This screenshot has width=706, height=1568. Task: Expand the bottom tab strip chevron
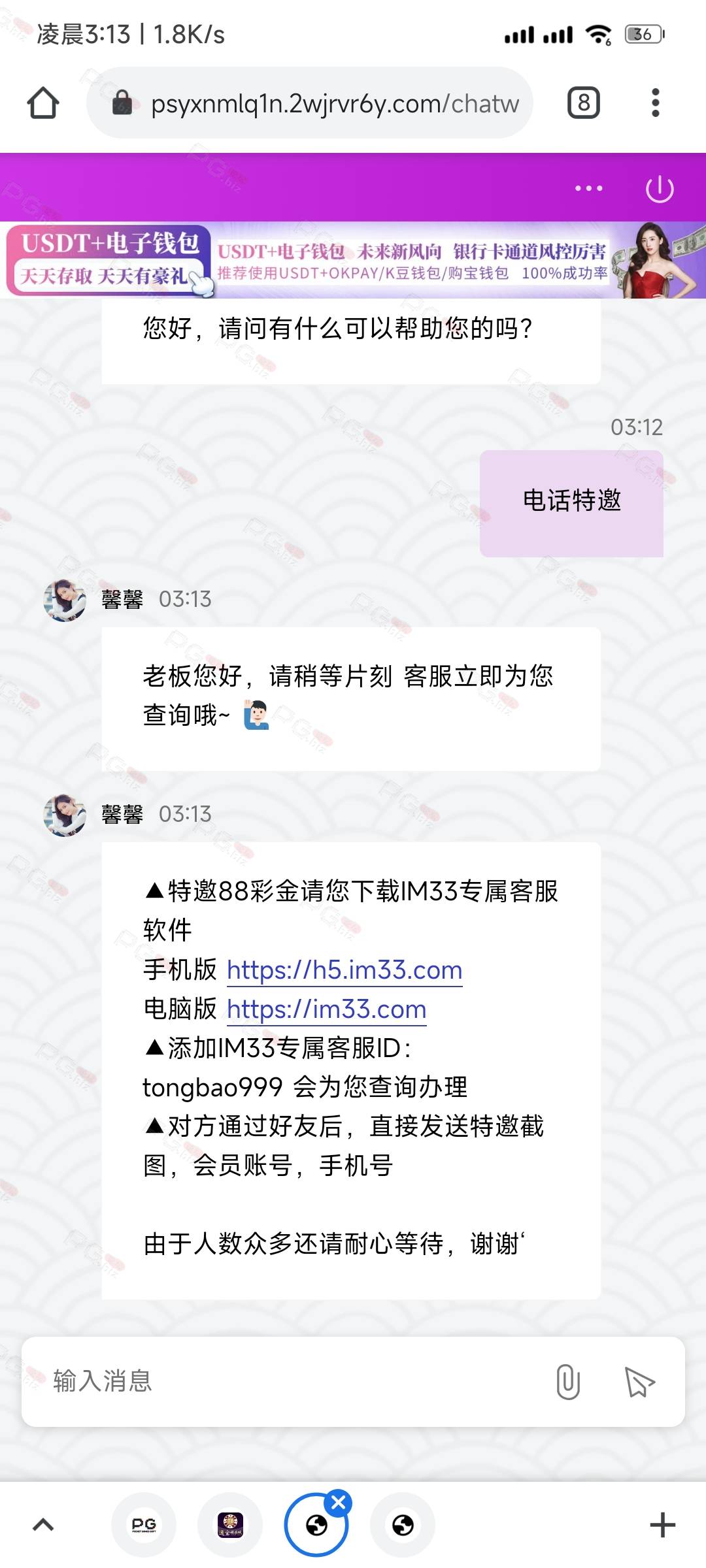[x=43, y=1525]
